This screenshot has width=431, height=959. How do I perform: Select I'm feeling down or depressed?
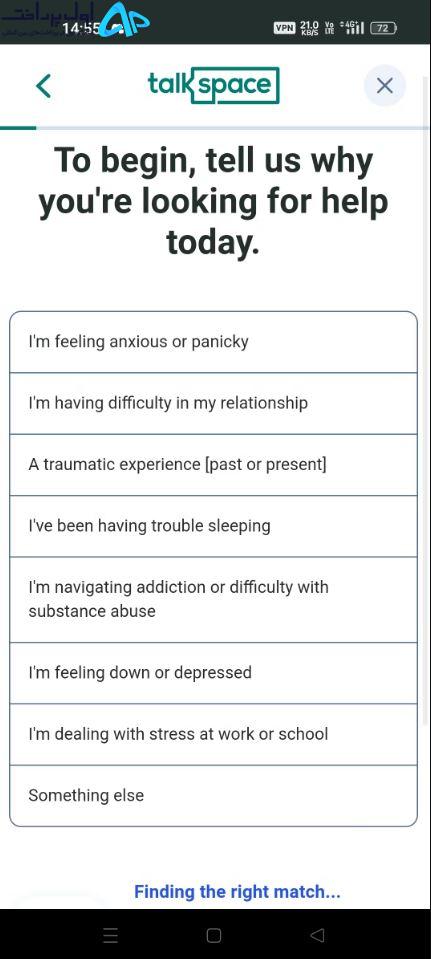point(213,673)
